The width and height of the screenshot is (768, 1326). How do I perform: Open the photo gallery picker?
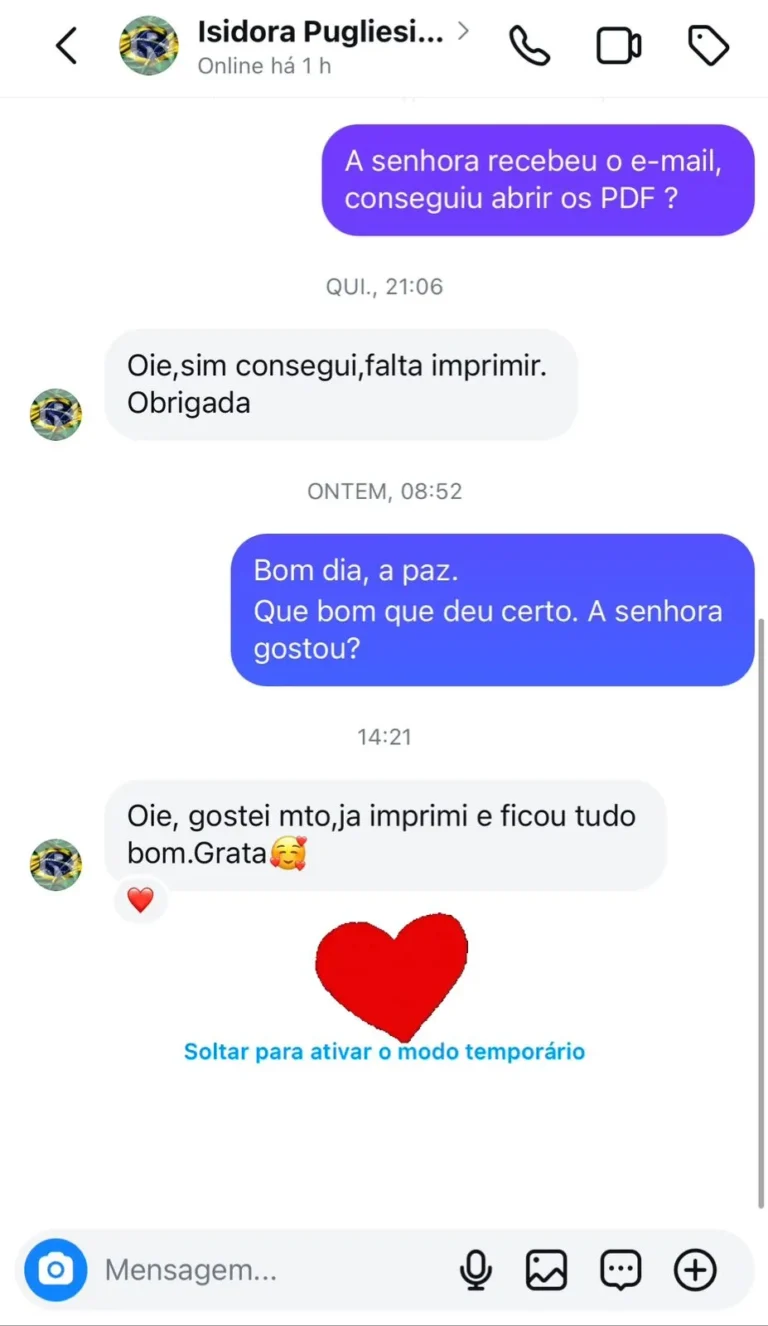[x=547, y=1270]
